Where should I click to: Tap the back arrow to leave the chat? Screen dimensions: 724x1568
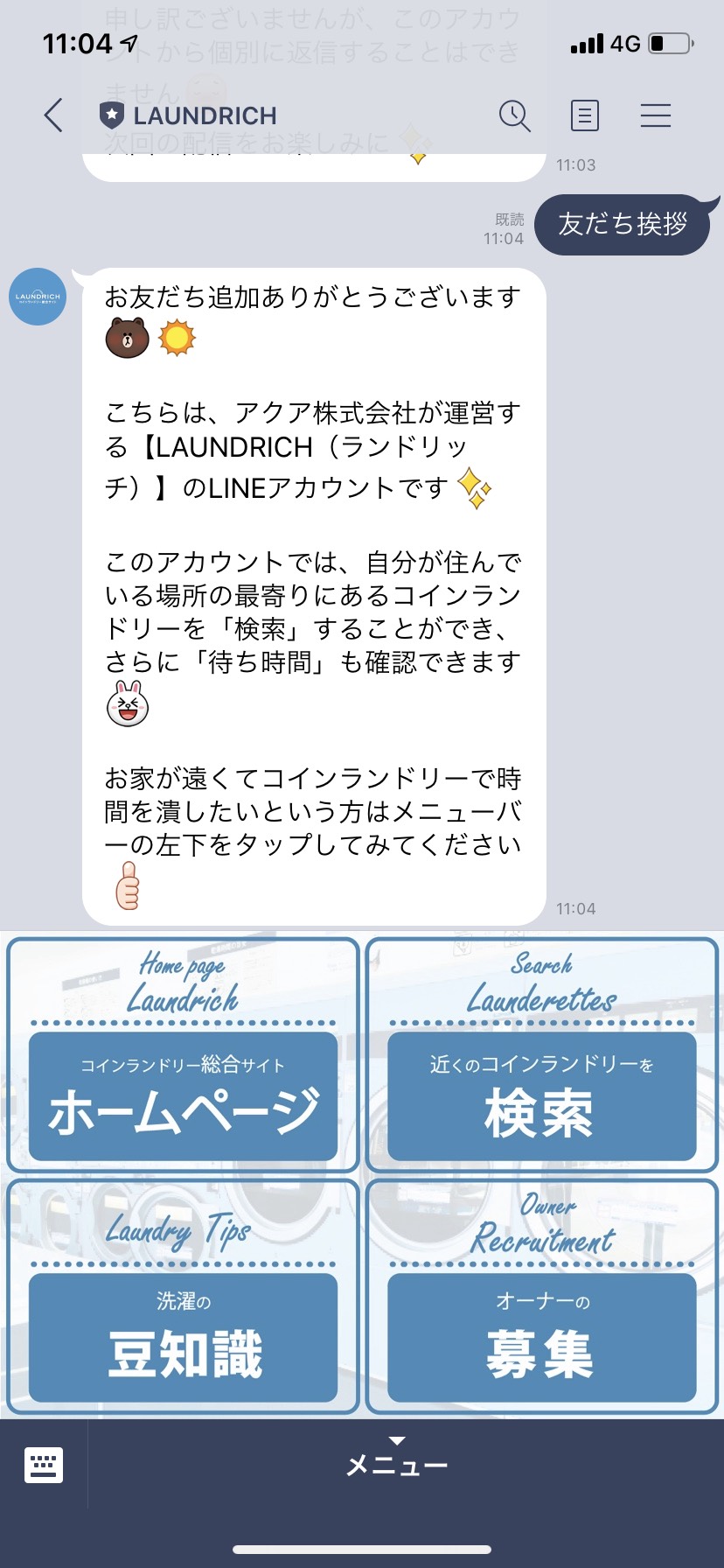point(52,115)
